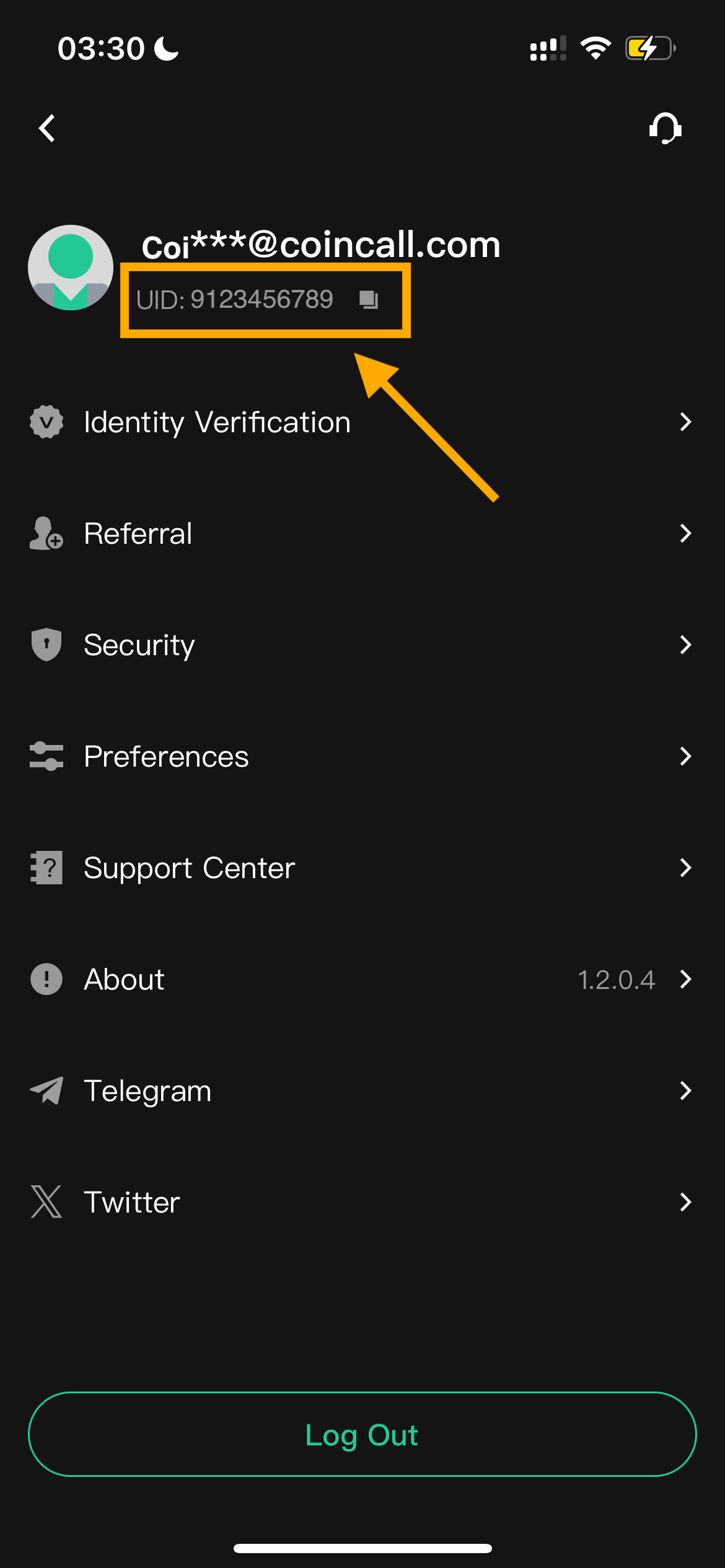Log out of the account

362,1434
